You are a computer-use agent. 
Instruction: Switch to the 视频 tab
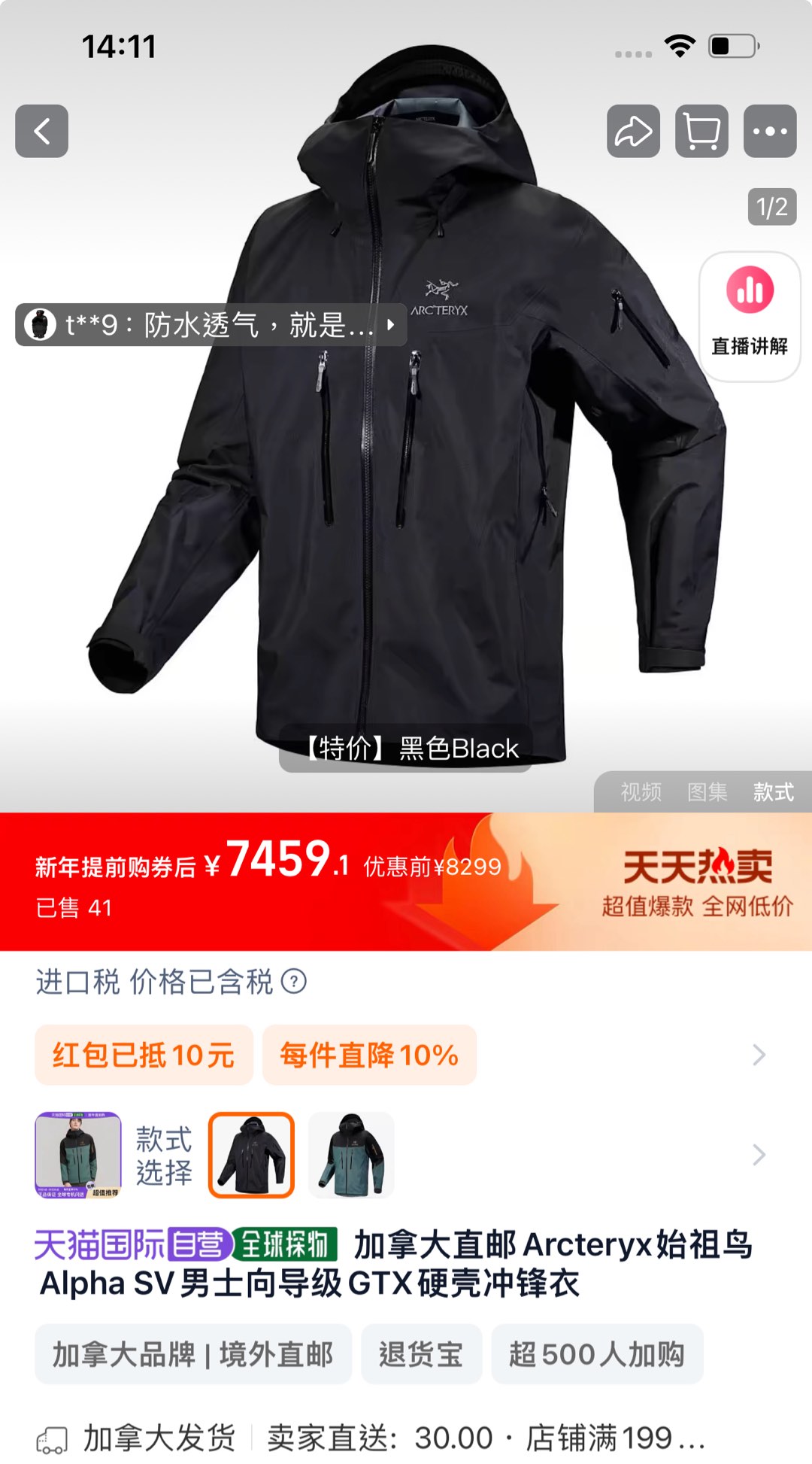641,791
